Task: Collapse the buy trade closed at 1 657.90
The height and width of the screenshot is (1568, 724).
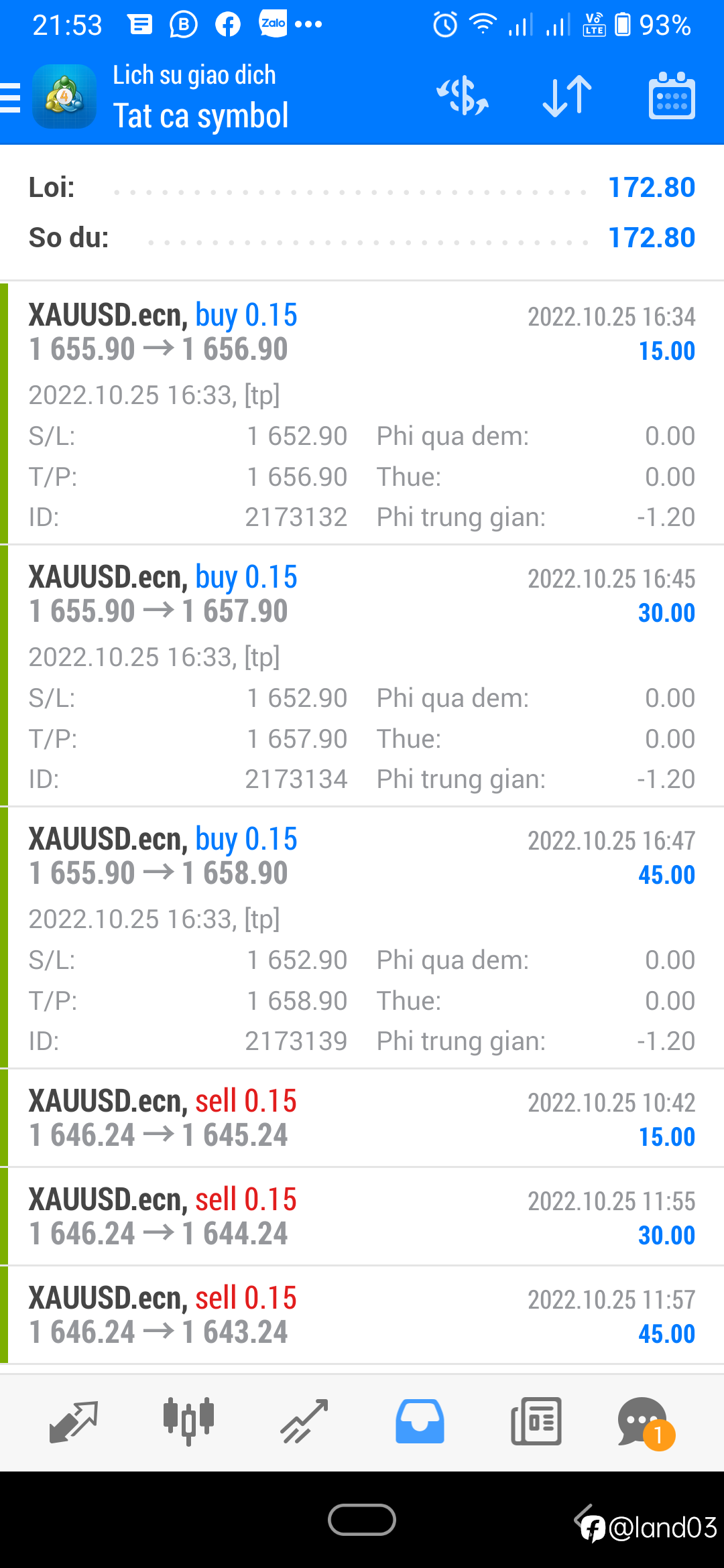Action: click(362, 675)
